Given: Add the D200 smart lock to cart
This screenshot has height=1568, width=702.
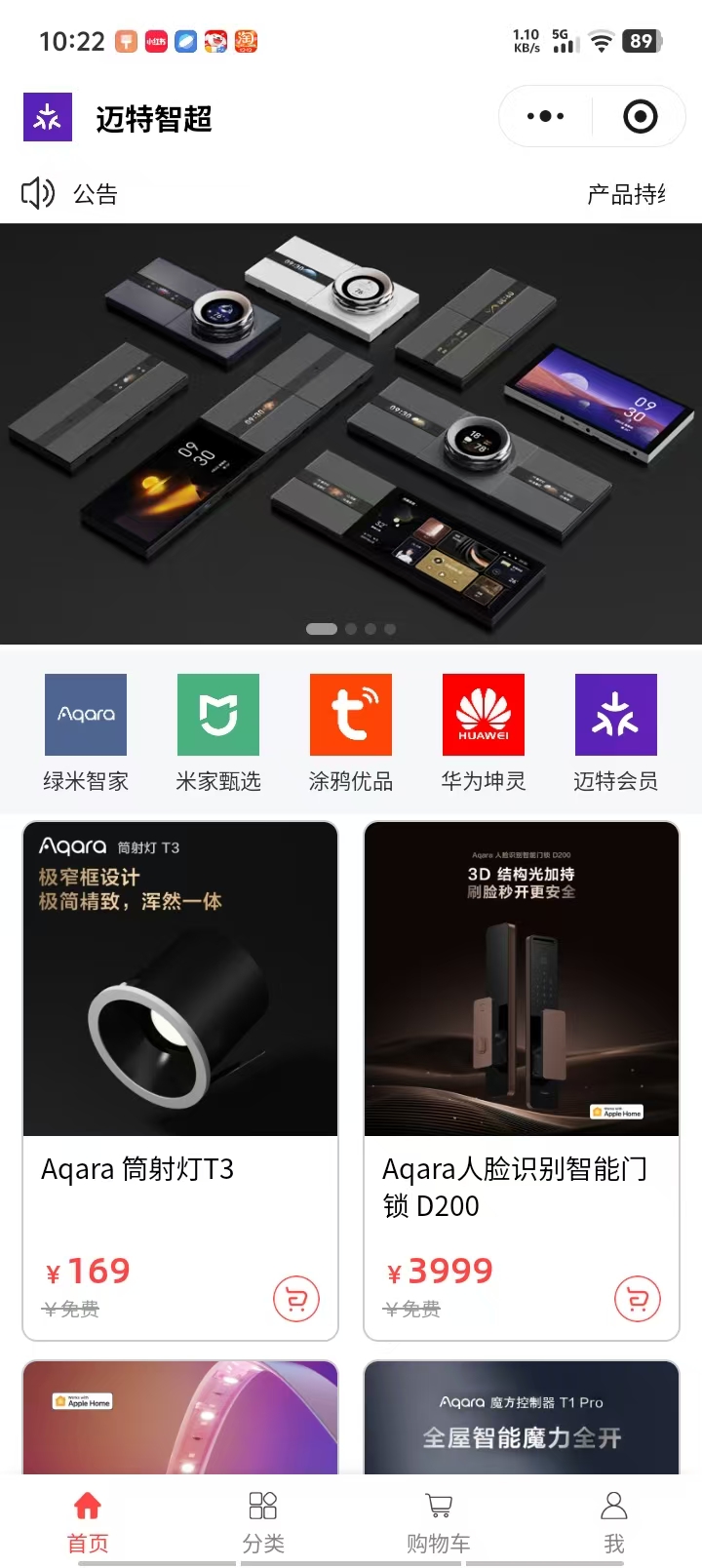Looking at the screenshot, I should point(638,1299).
